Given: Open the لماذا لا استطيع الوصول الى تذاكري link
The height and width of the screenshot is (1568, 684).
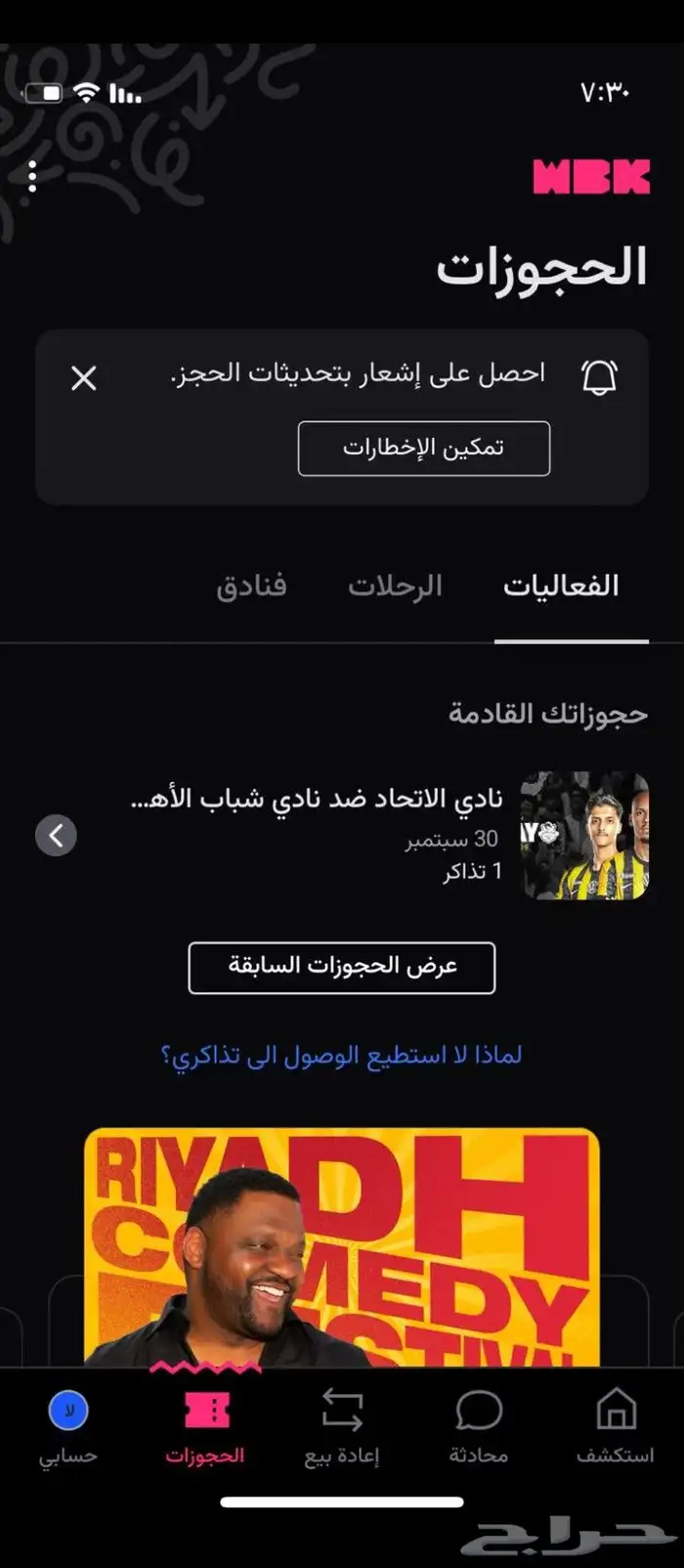Looking at the screenshot, I should 341,1056.
